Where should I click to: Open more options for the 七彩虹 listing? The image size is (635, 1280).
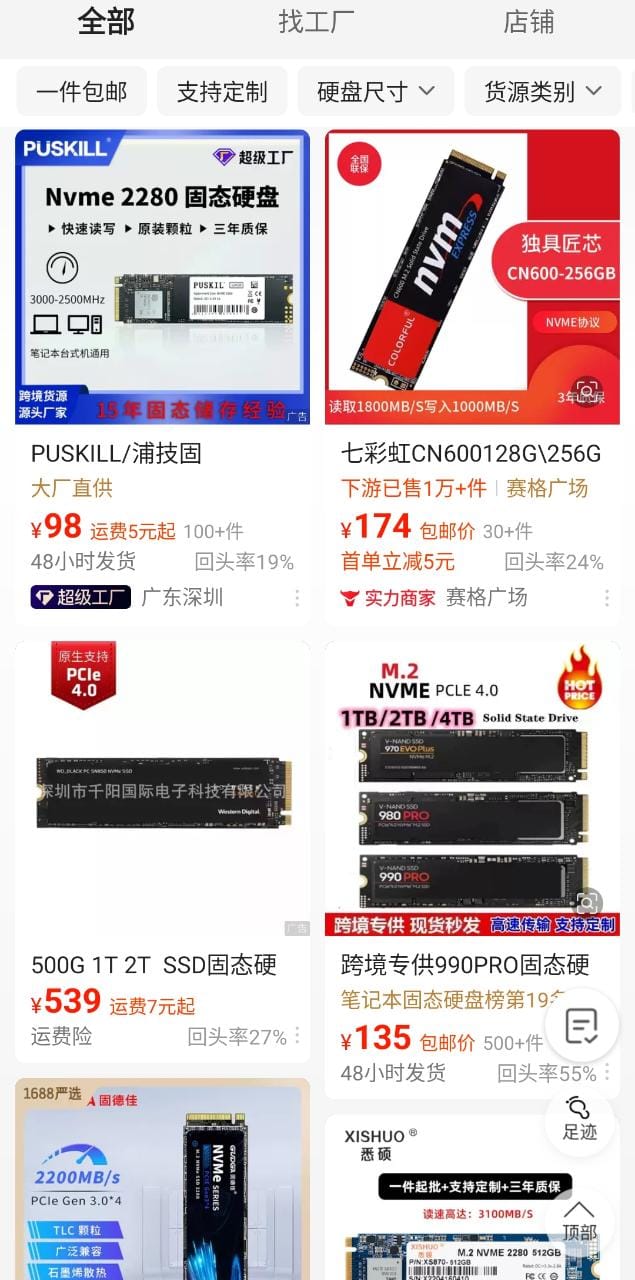point(607,598)
